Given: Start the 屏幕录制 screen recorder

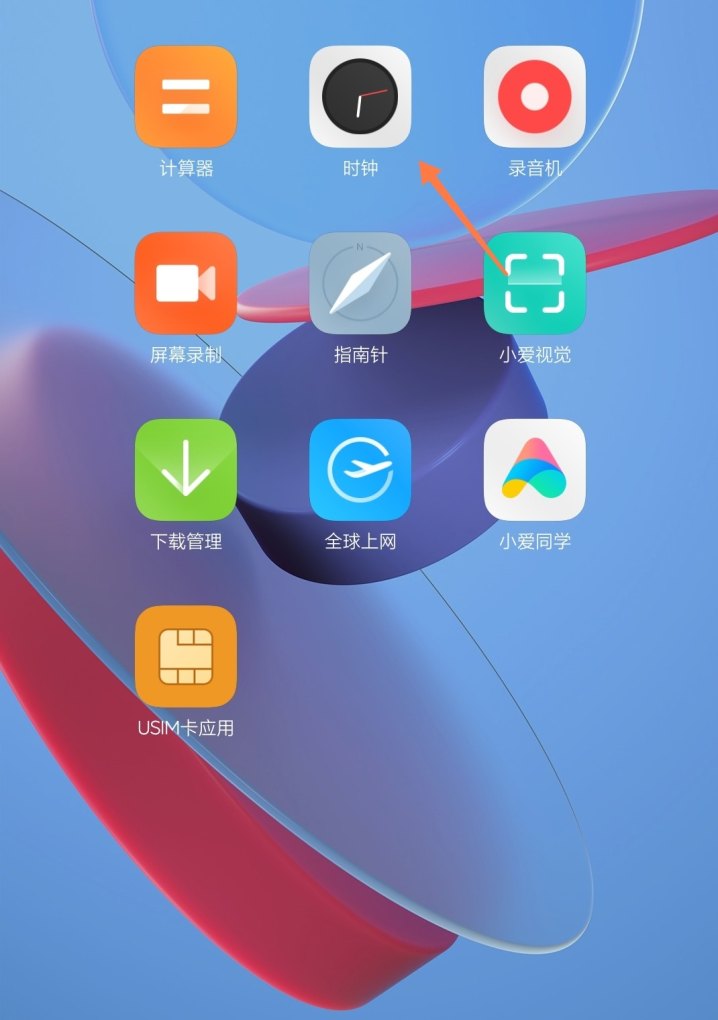Looking at the screenshot, I should tap(186, 283).
